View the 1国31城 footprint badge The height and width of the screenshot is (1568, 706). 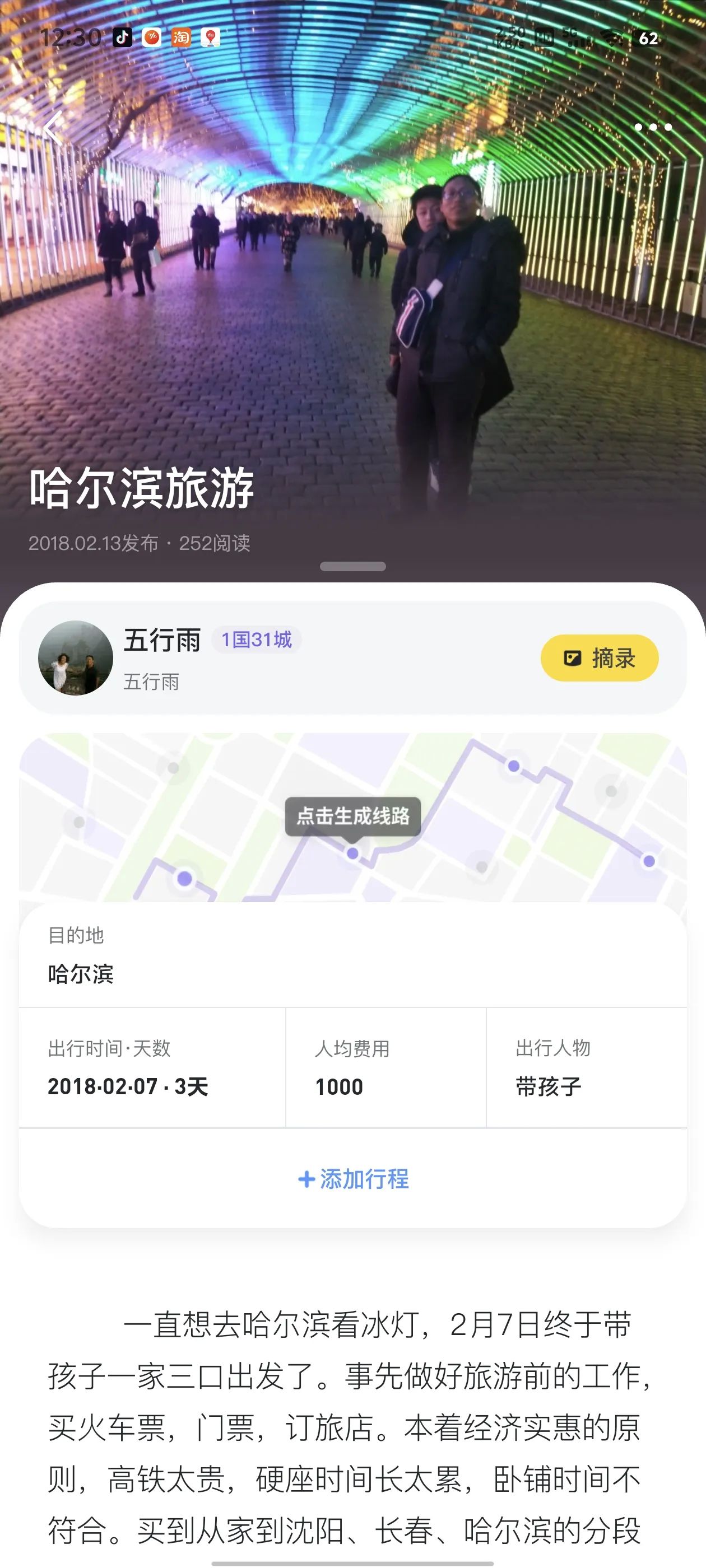point(257,640)
